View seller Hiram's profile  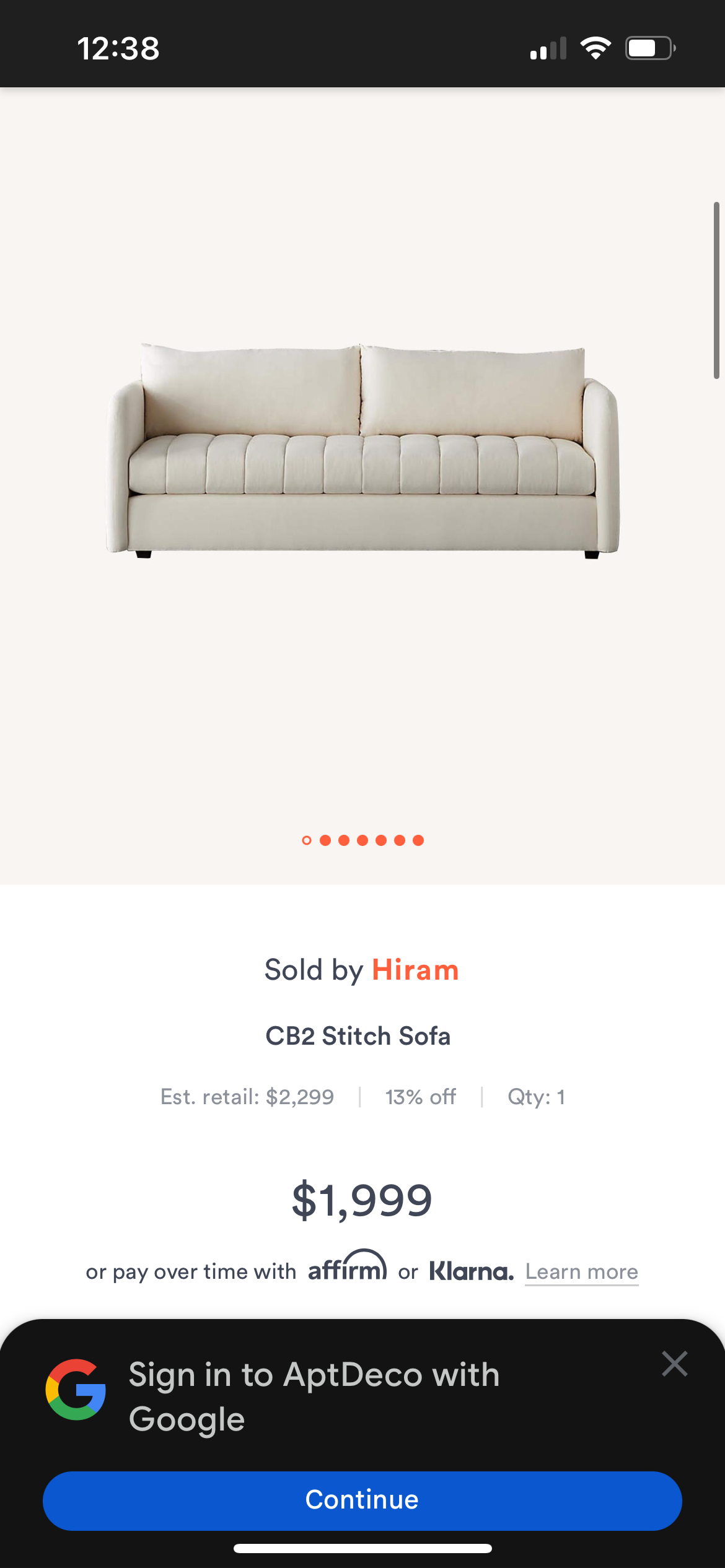[415, 970]
